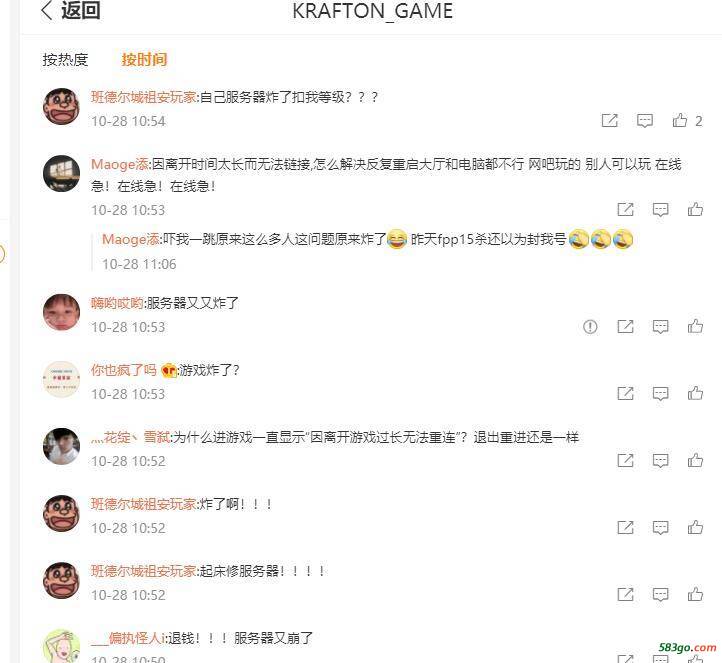
Task: Report the comment 服务器又又炸了
Action: tap(590, 327)
